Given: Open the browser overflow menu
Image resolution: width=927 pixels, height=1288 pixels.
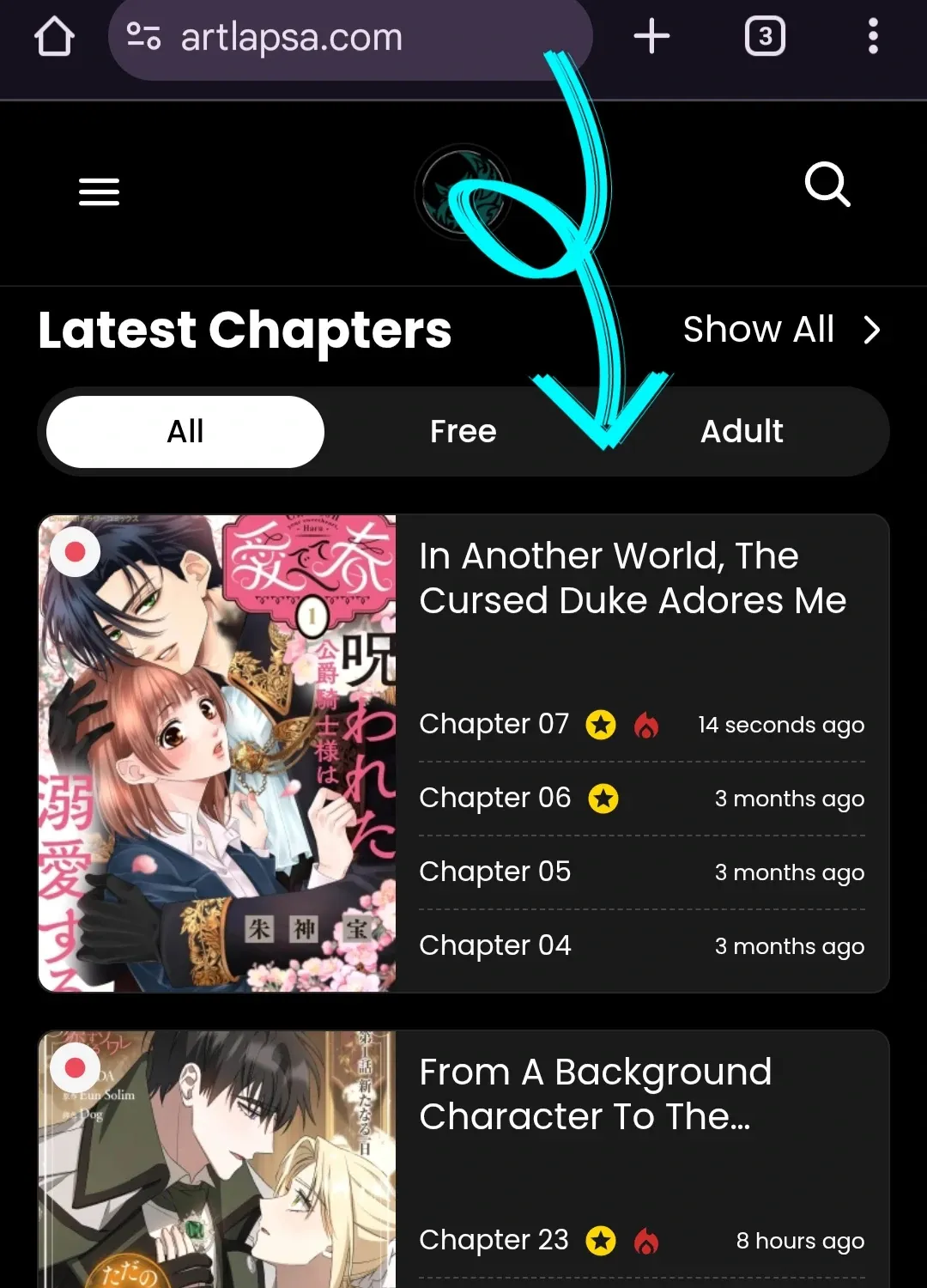Looking at the screenshot, I should (872, 37).
